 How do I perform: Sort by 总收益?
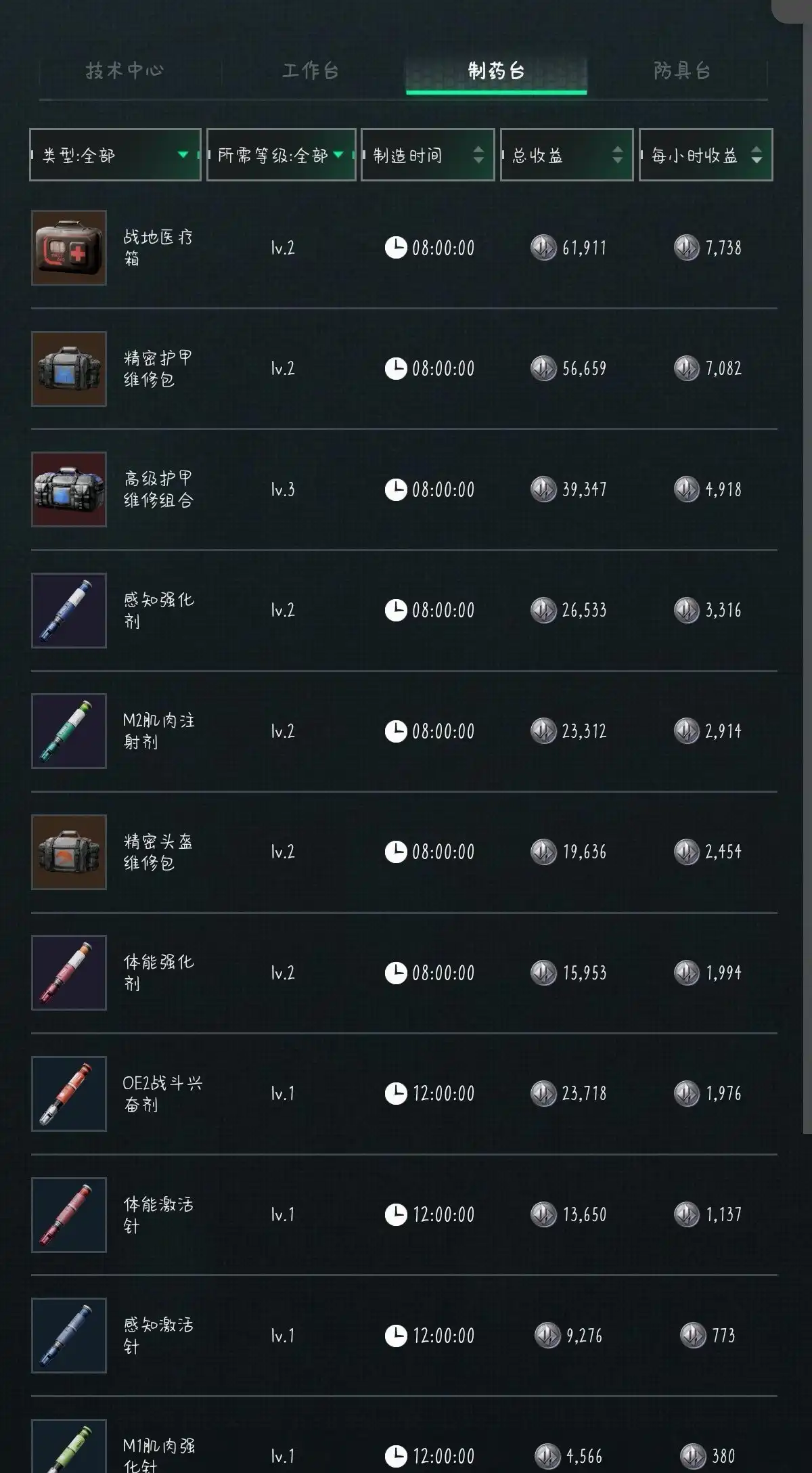pos(566,155)
